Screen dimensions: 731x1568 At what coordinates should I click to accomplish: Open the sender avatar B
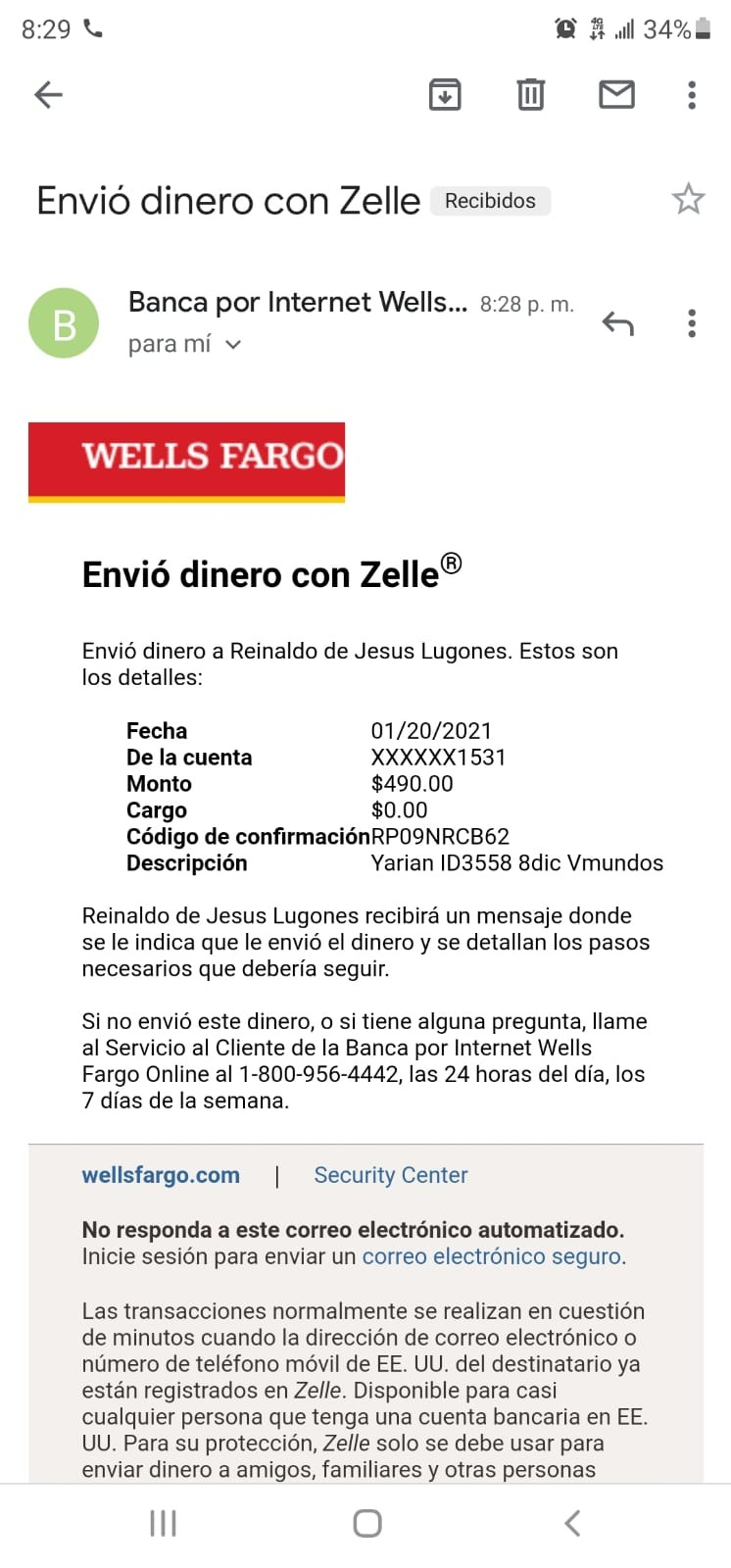click(x=64, y=323)
